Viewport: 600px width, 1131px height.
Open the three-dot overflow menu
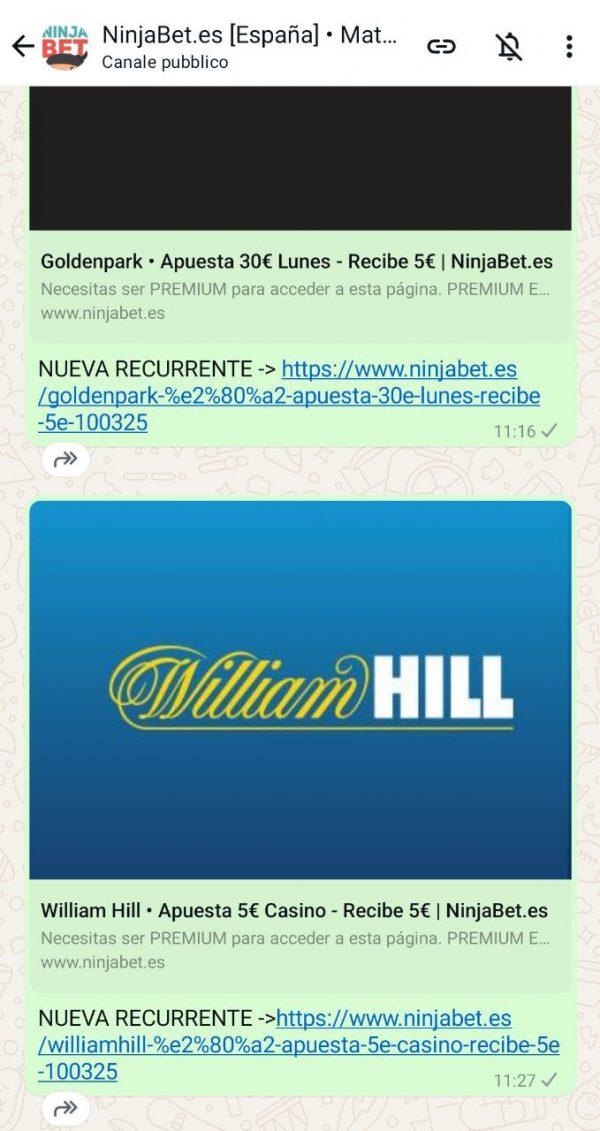pyautogui.click(x=569, y=47)
